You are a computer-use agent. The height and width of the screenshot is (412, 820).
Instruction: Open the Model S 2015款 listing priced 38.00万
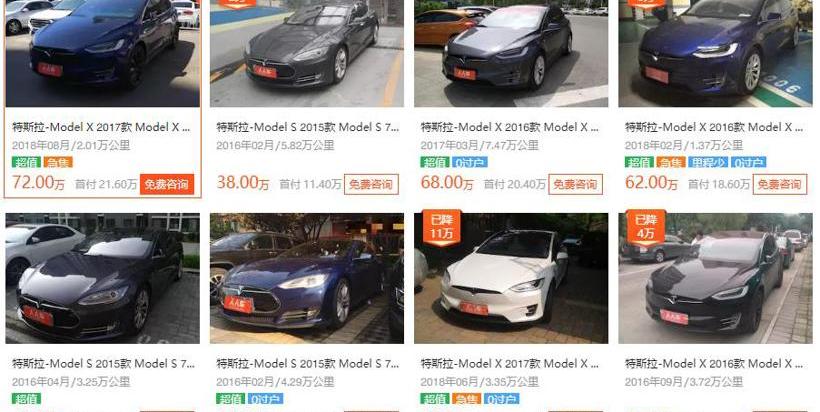click(306, 127)
